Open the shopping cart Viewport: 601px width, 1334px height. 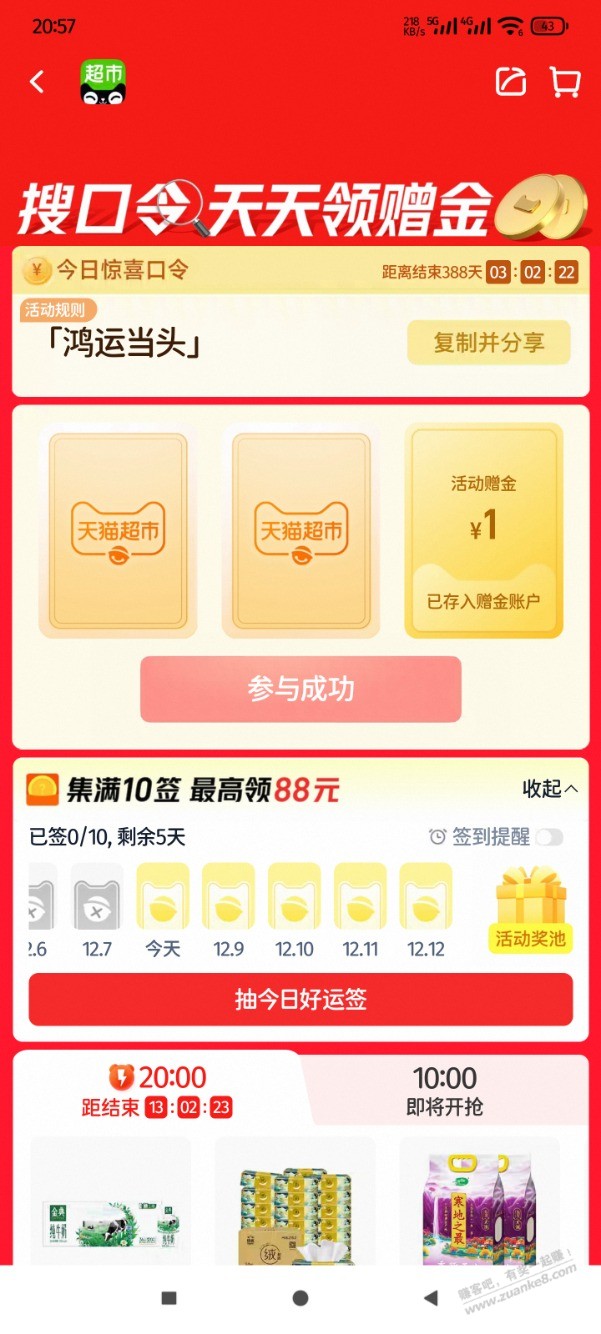(x=566, y=82)
